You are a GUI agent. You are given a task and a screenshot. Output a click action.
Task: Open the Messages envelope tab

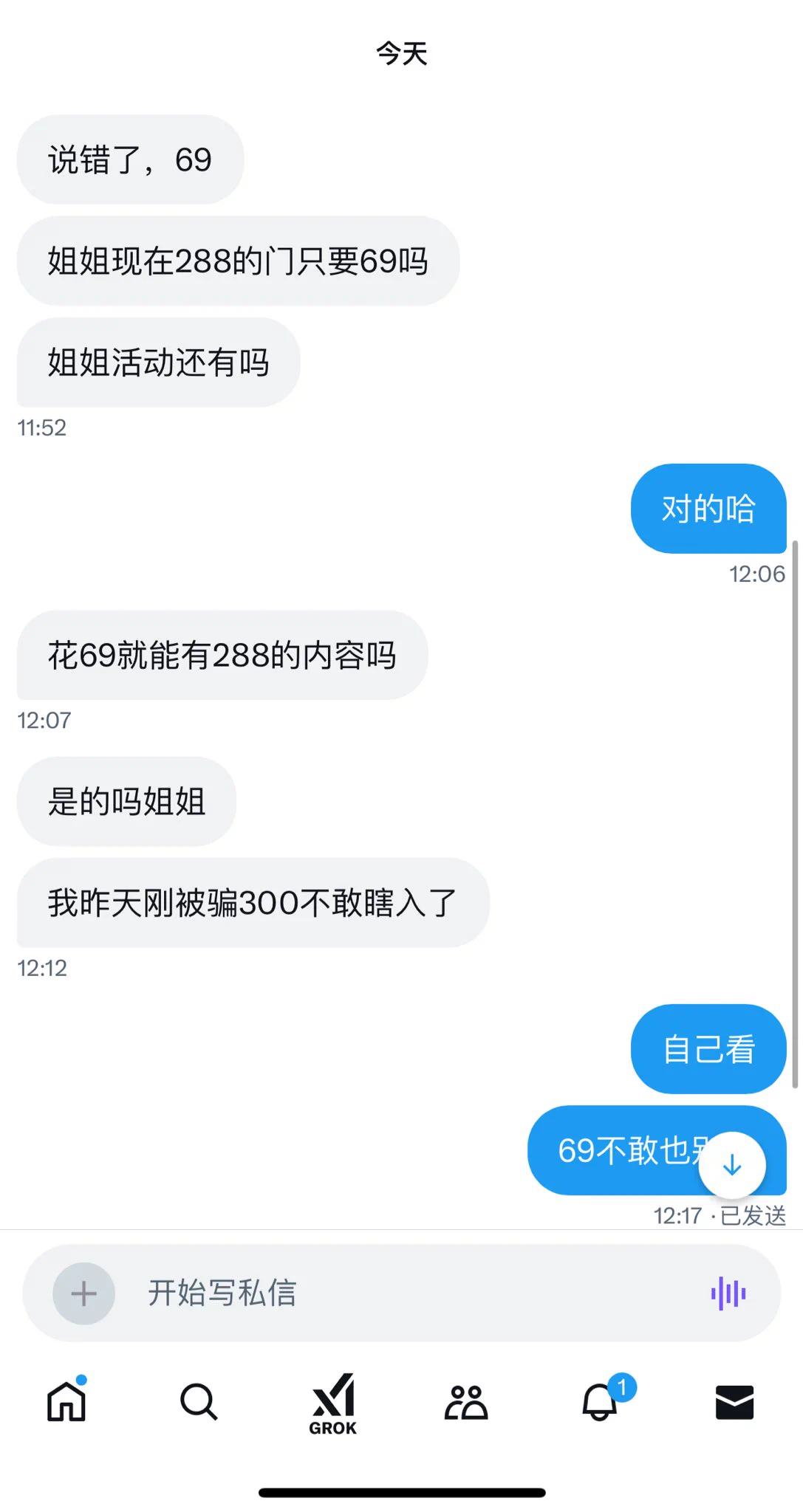[x=734, y=1402]
